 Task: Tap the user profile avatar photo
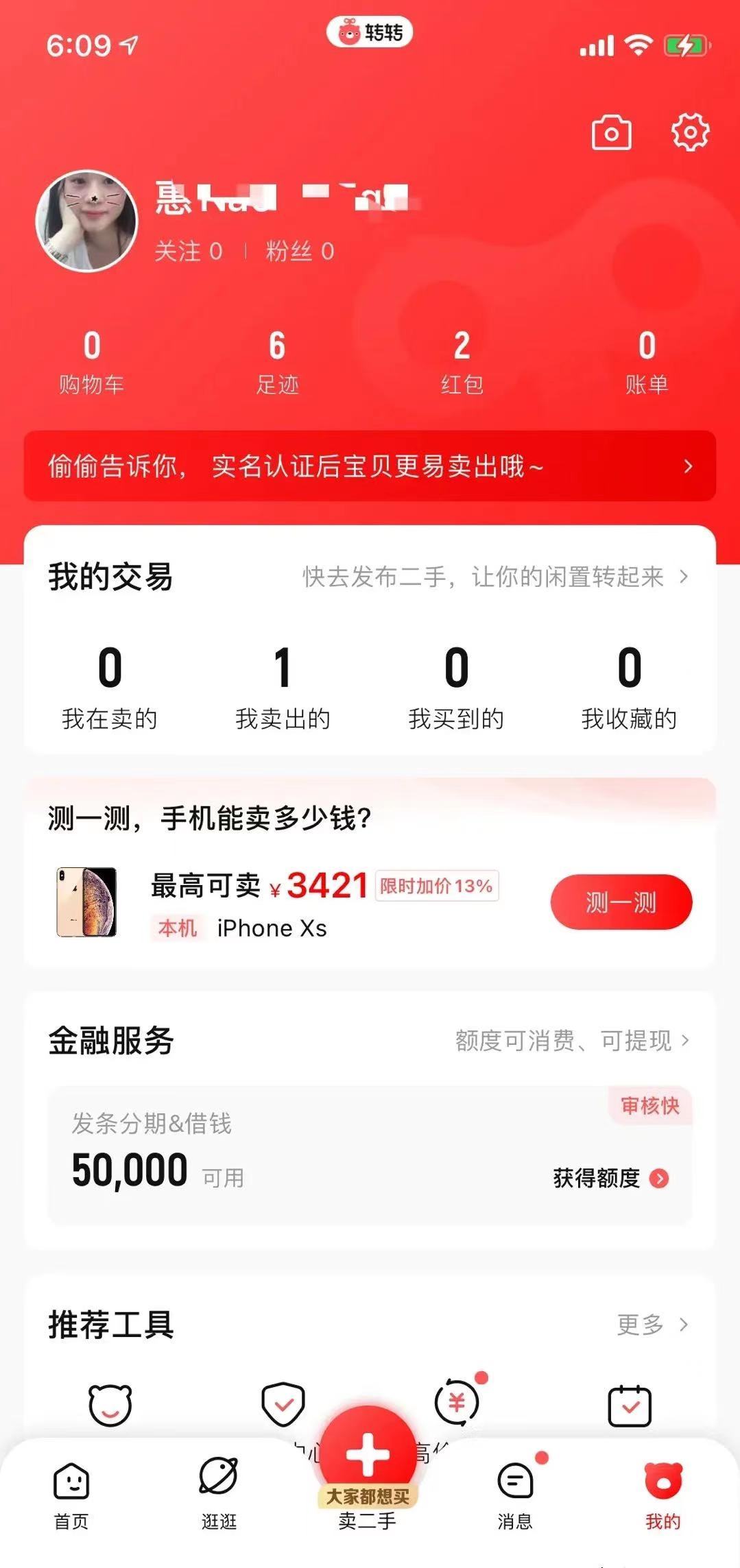88,218
